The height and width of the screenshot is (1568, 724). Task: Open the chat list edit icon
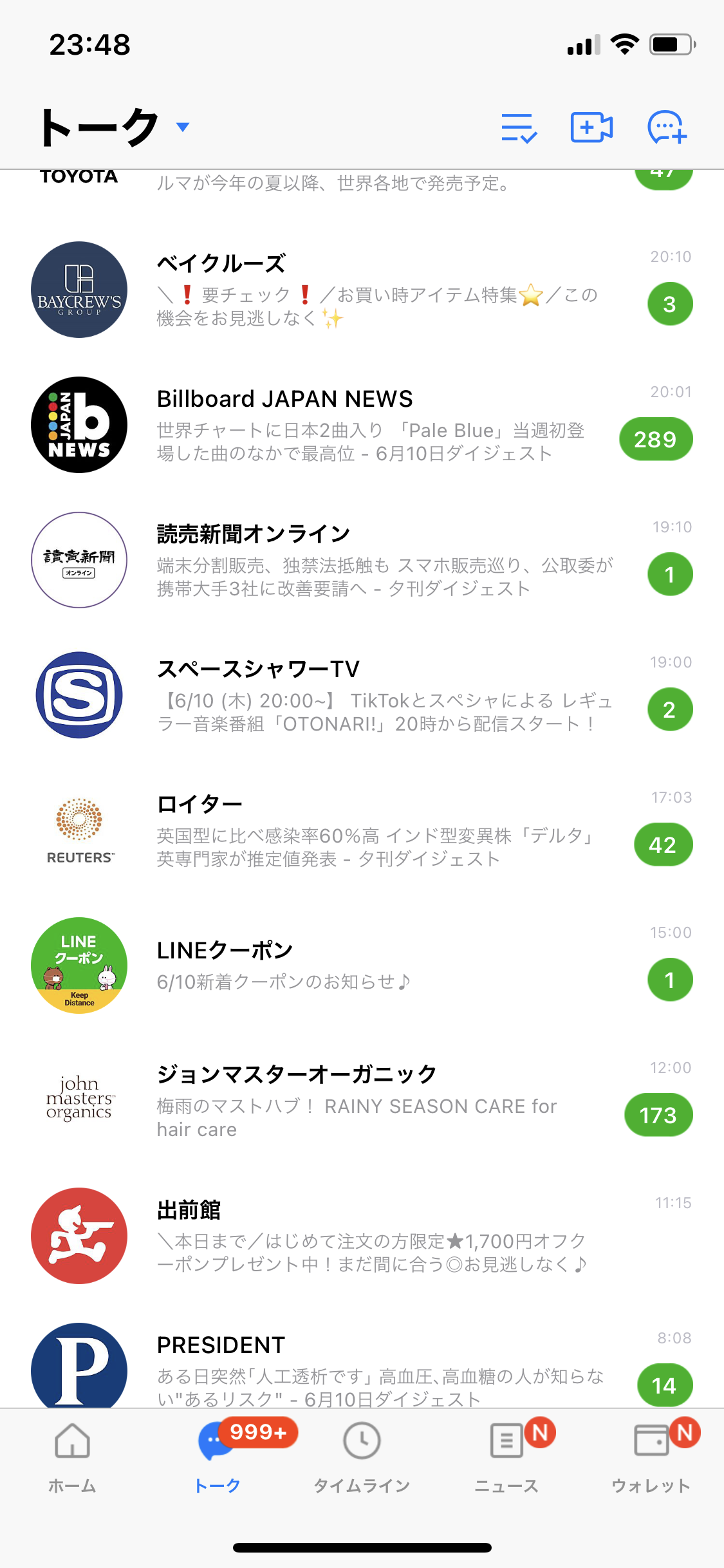click(x=519, y=127)
